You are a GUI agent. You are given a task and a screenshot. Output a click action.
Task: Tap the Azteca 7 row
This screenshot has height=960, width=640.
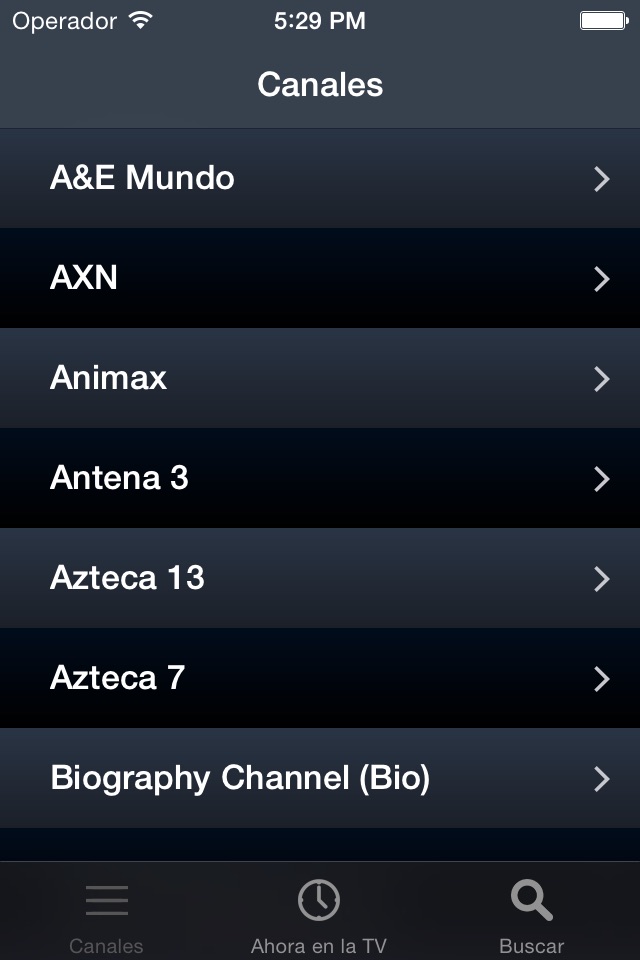(x=320, y=678)
